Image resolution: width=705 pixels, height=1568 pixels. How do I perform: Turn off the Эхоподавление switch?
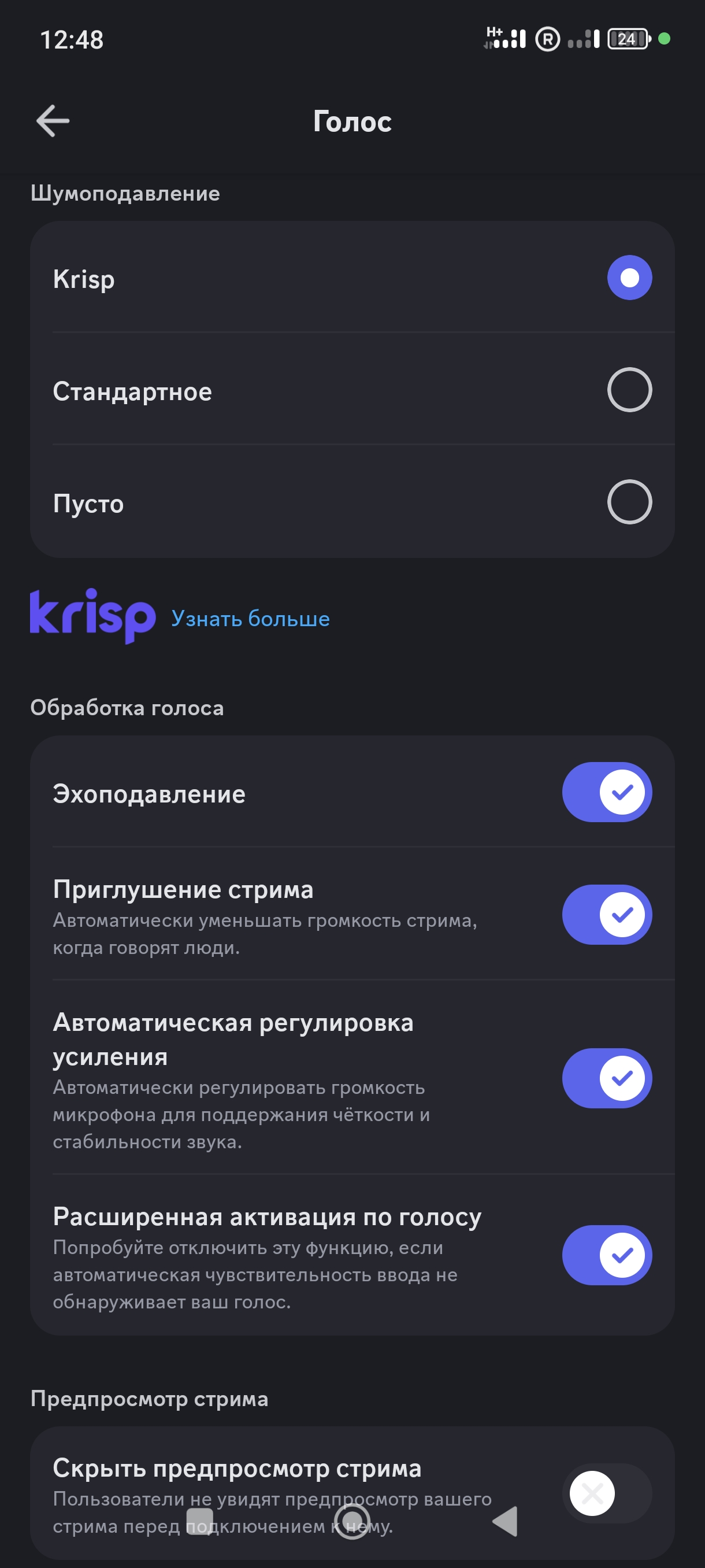pos(606,792)
